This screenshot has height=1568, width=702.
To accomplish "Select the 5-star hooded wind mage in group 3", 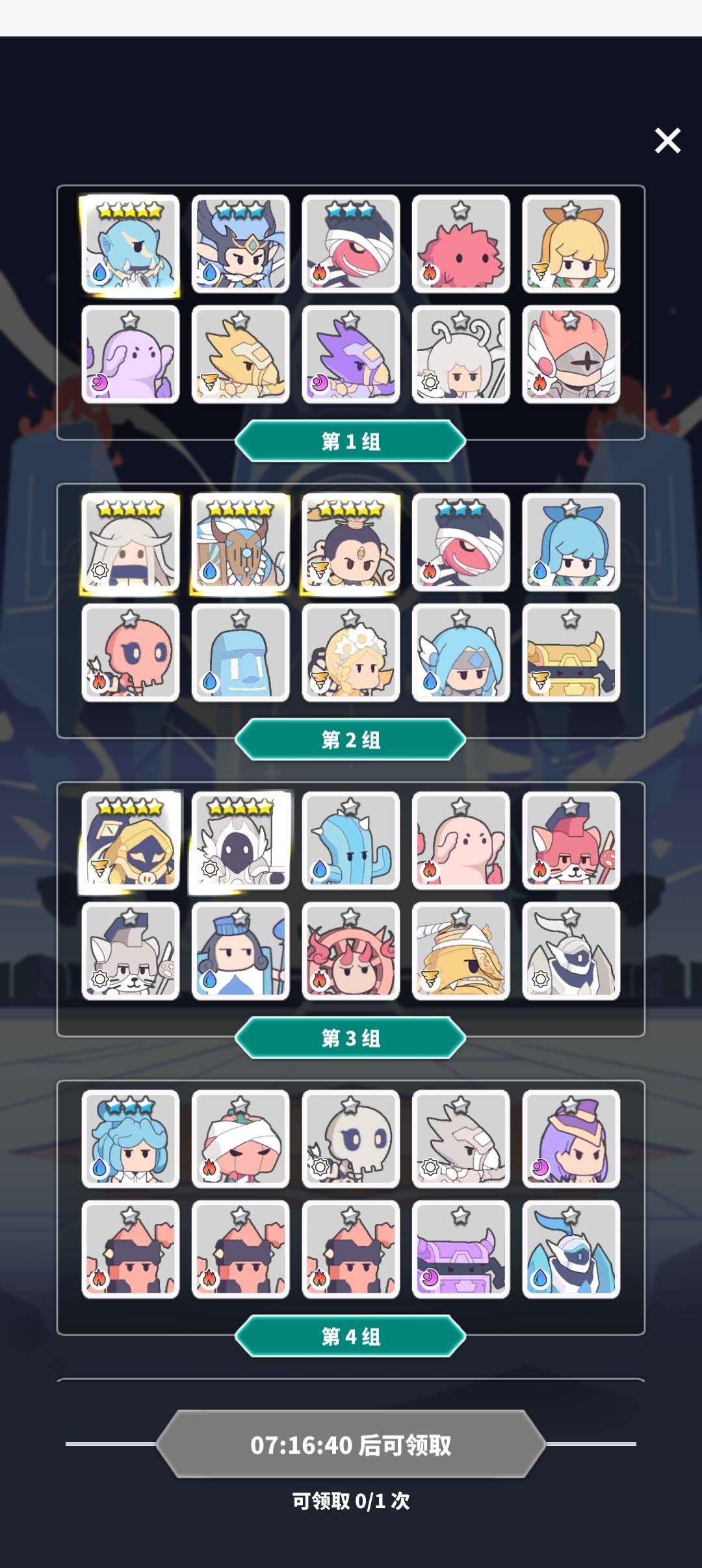I will [129, 841].
